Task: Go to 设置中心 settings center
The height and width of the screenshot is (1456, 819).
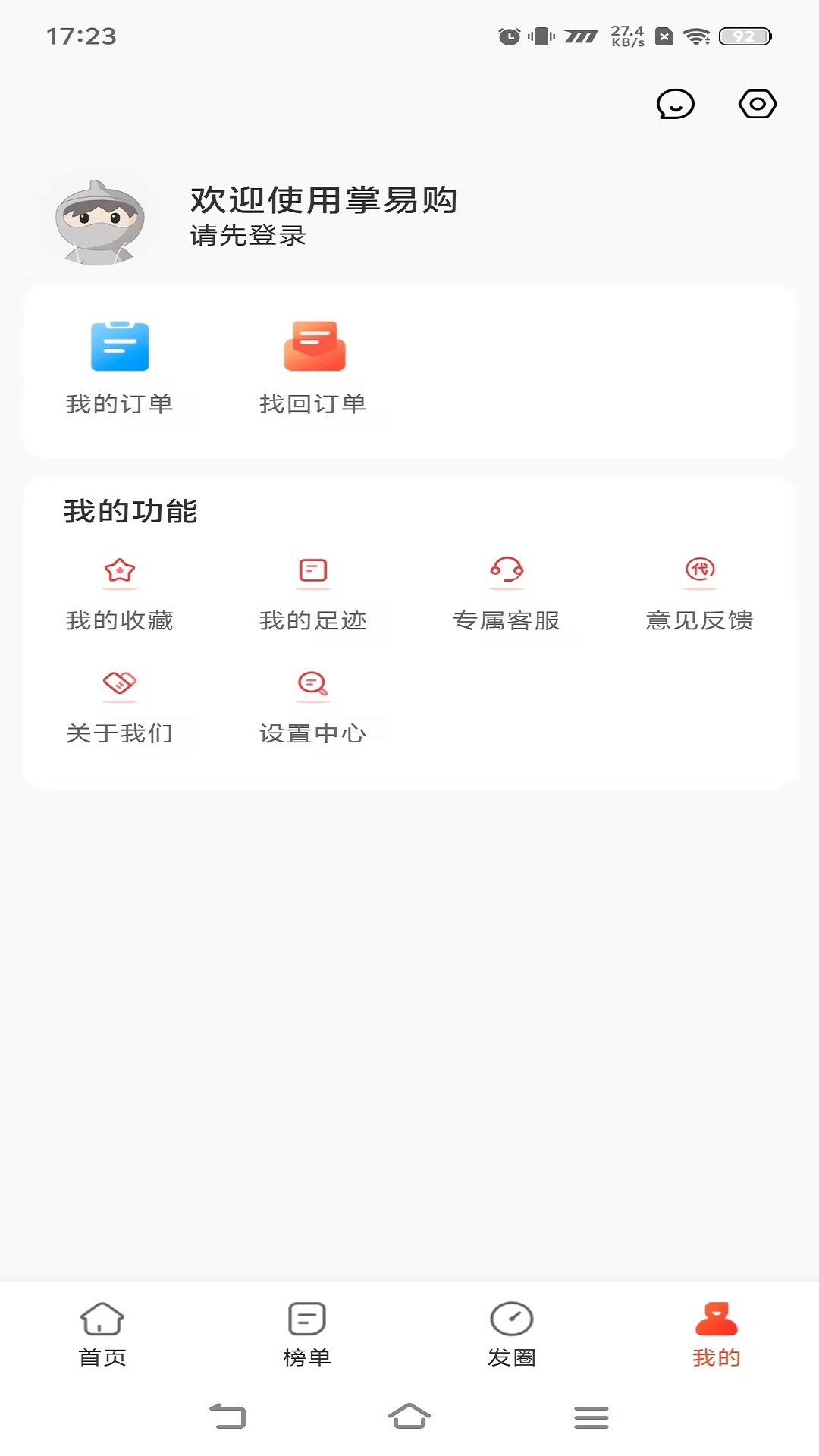Action: (x=313, y=706)
